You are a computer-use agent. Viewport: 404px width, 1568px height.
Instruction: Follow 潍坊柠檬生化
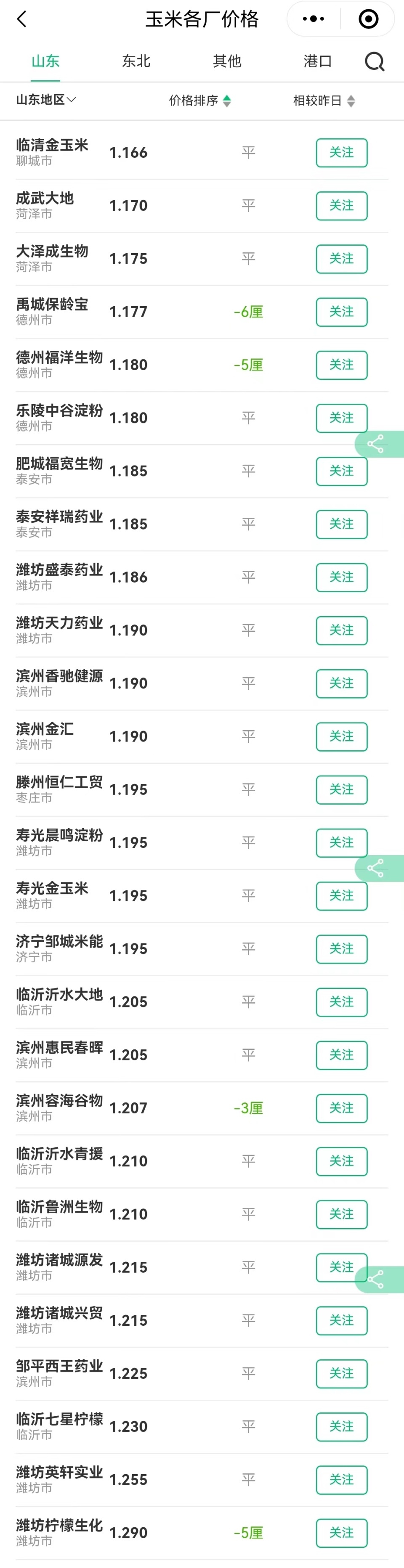tap(341, 1533)
